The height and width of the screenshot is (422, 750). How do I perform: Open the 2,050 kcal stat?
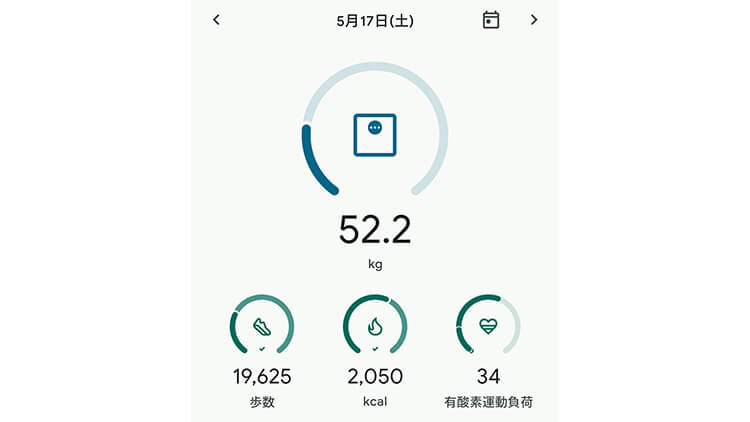coord(375,326)
